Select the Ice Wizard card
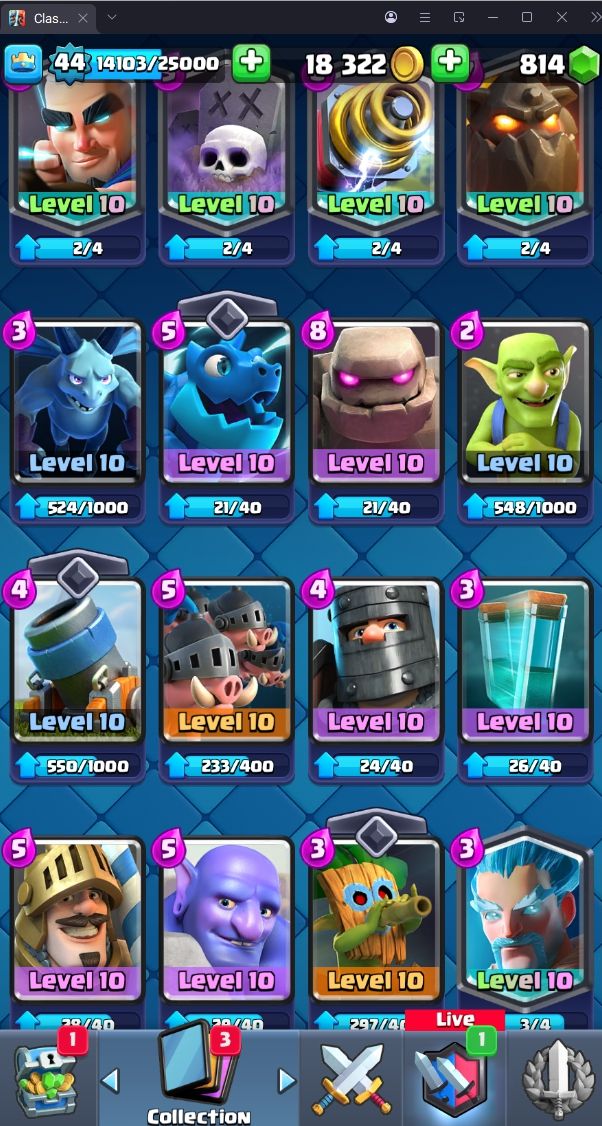 pos(524,920)
